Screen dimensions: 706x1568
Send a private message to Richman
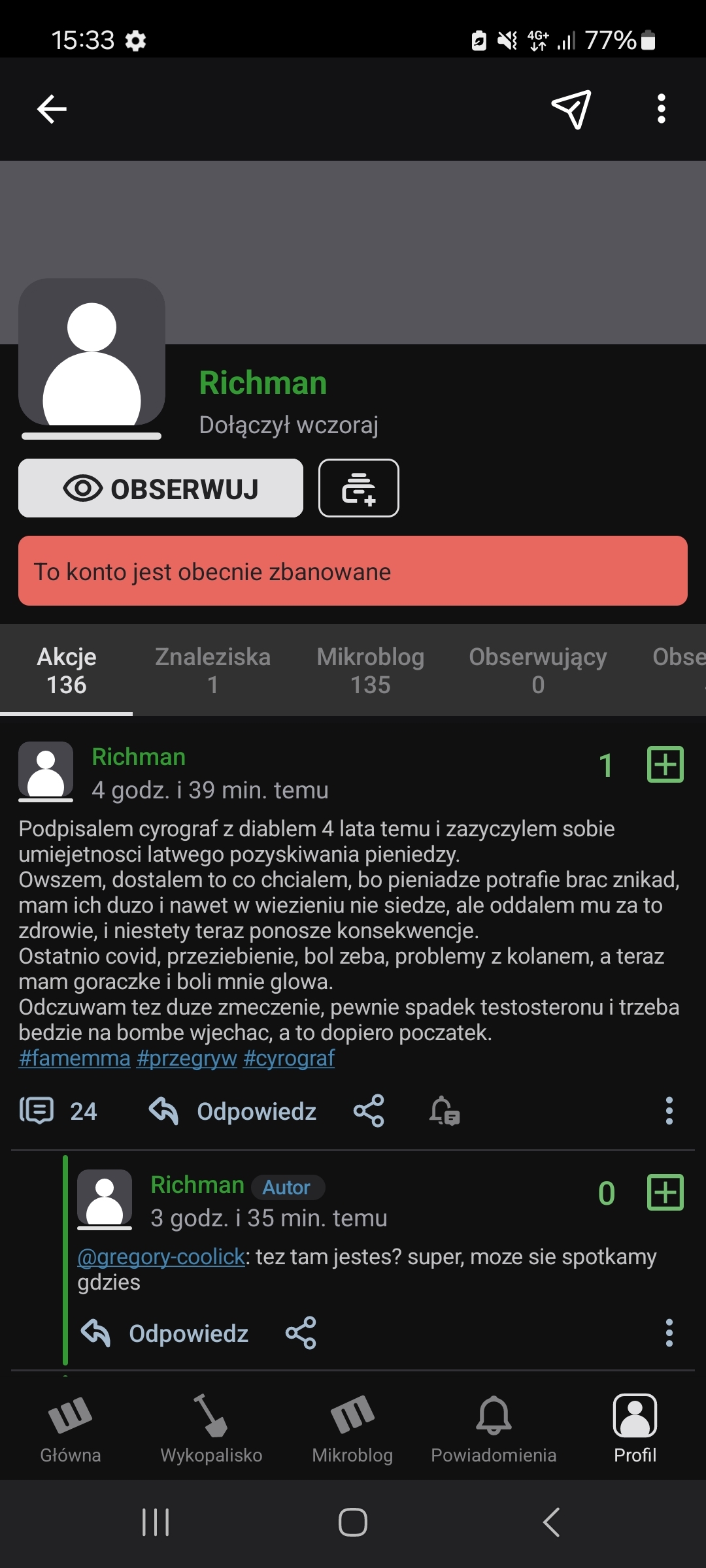click(571, 109)
